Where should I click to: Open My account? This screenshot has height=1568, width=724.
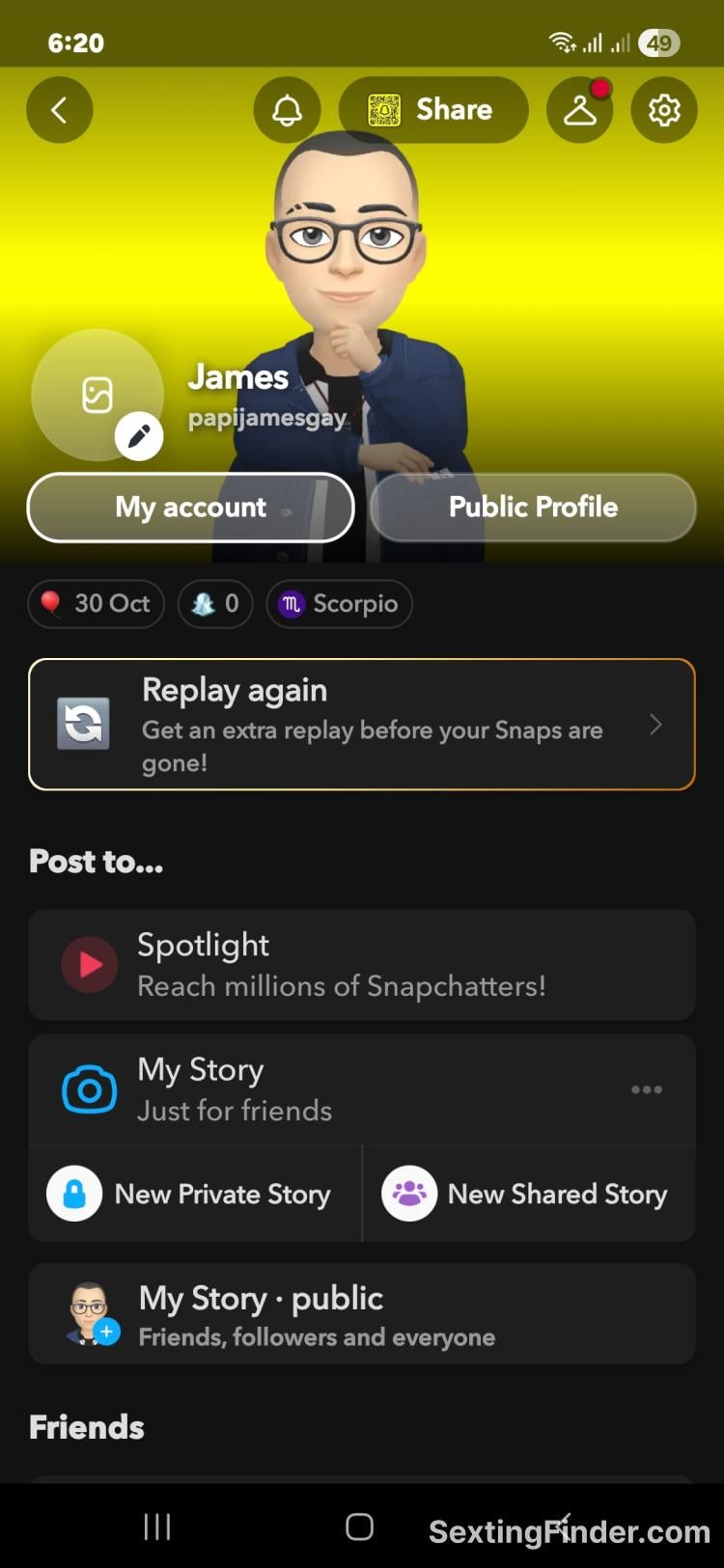190,508
